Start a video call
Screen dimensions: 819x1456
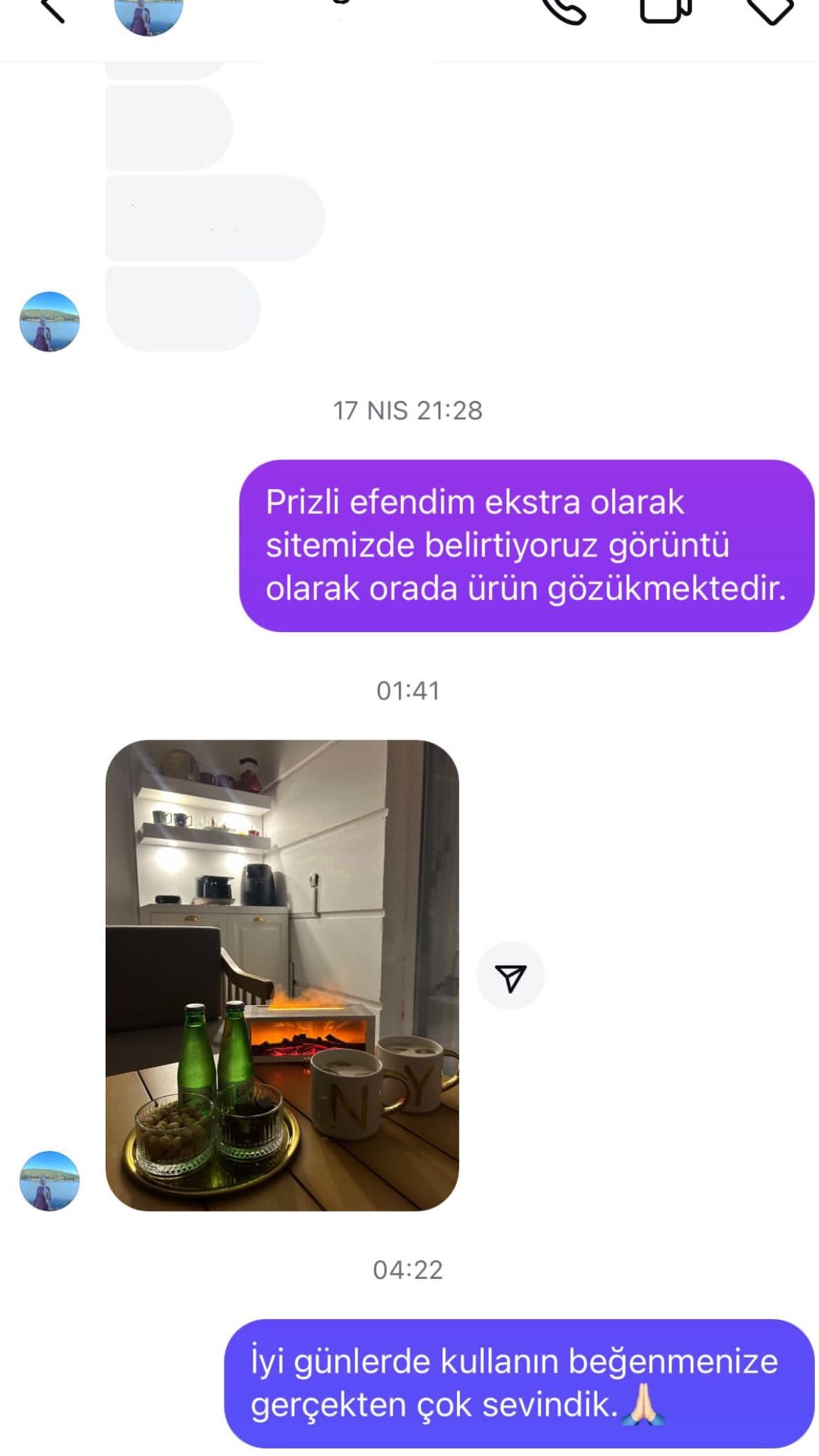665,10
